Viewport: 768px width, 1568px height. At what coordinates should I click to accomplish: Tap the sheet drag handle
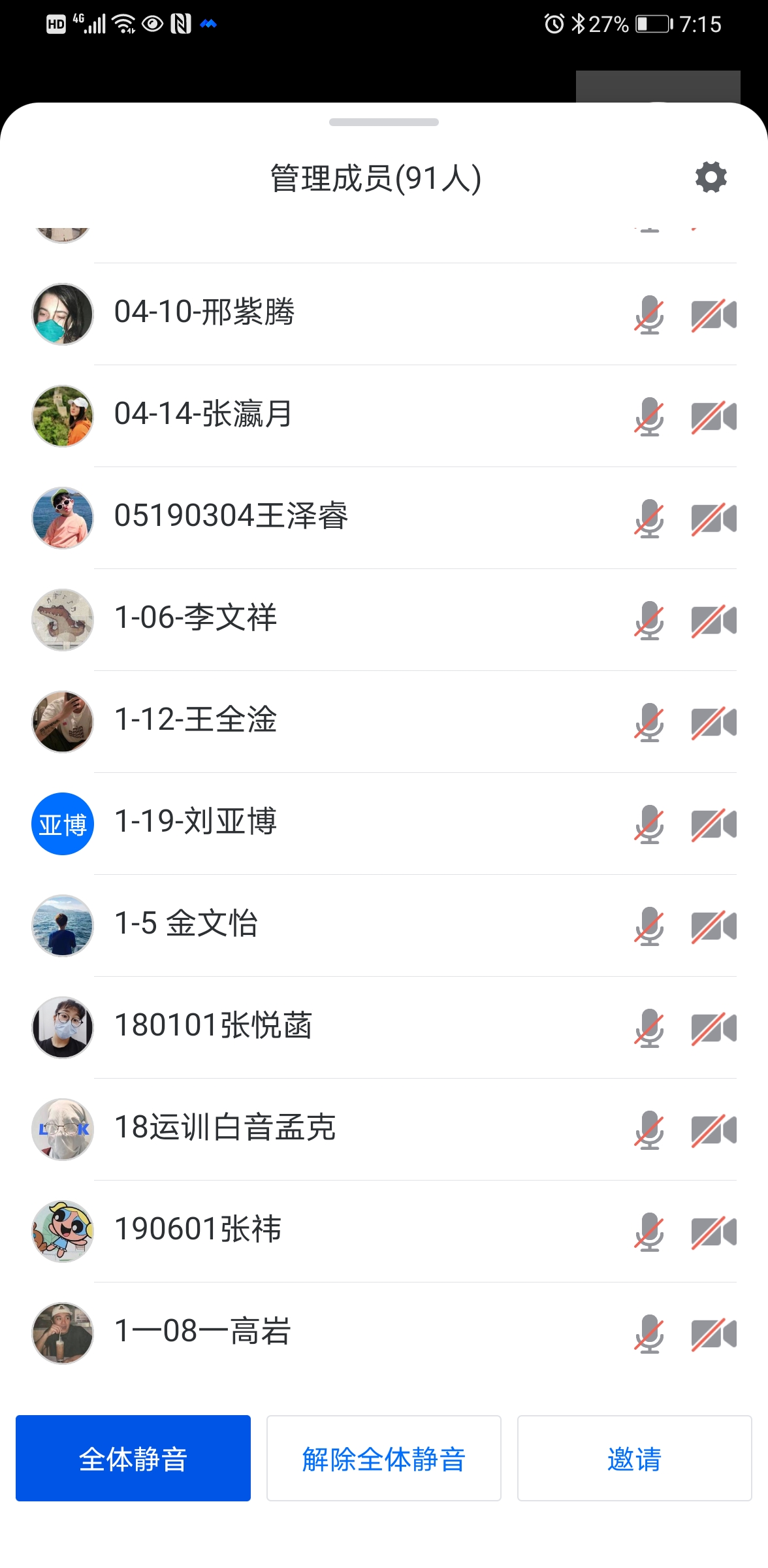(384, 122)
